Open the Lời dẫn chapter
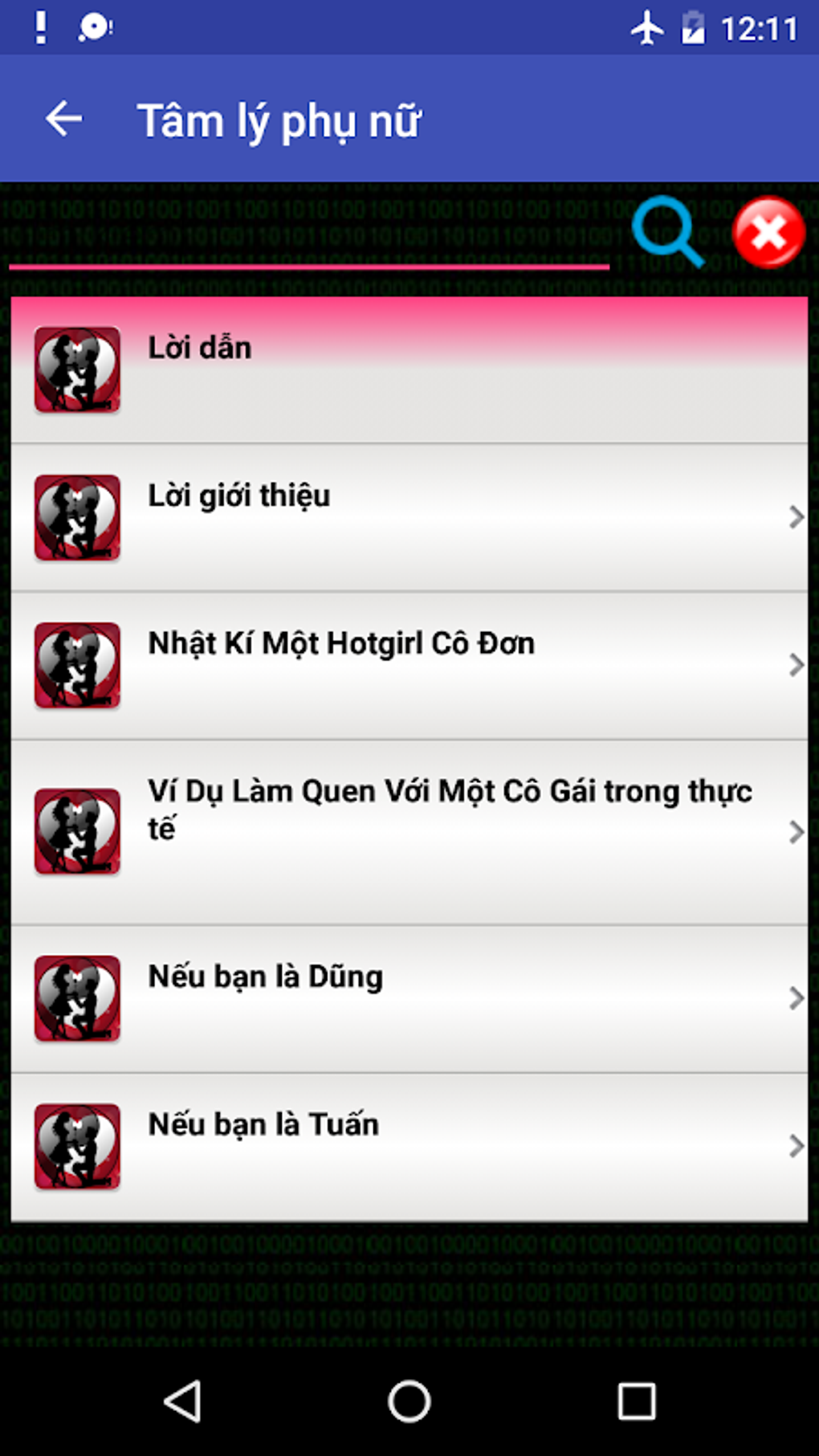 409,370
